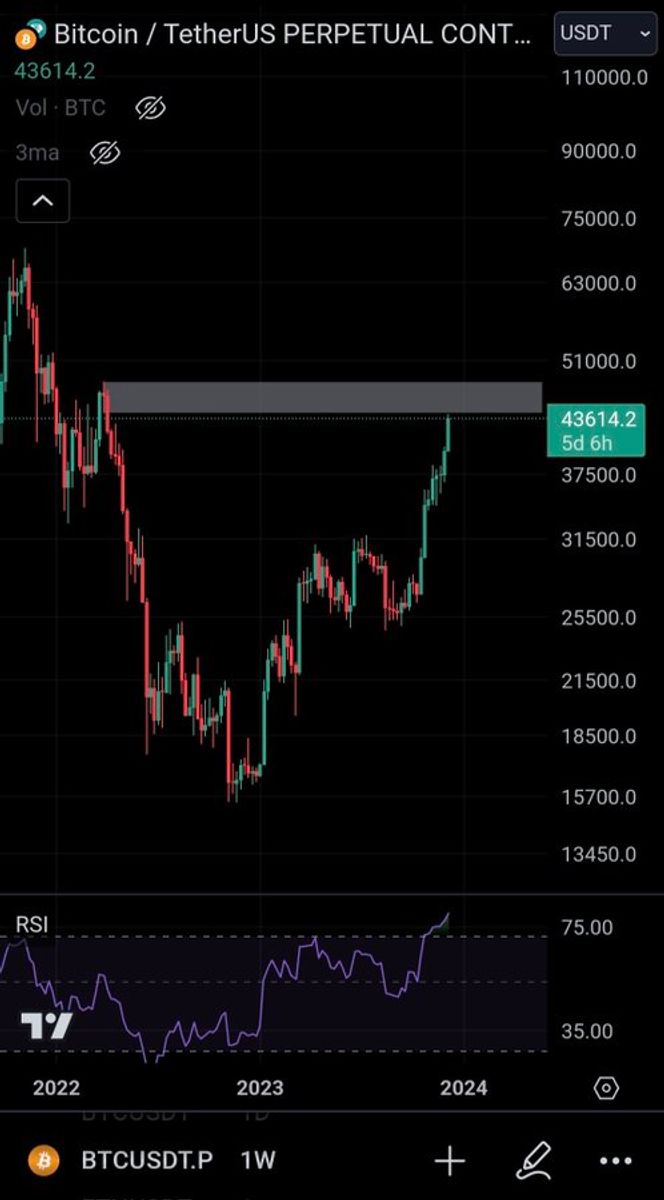Toggle visibility of the 3ma indicator
The width and height of the screenshot is (664, 1200).
[105, 153]
